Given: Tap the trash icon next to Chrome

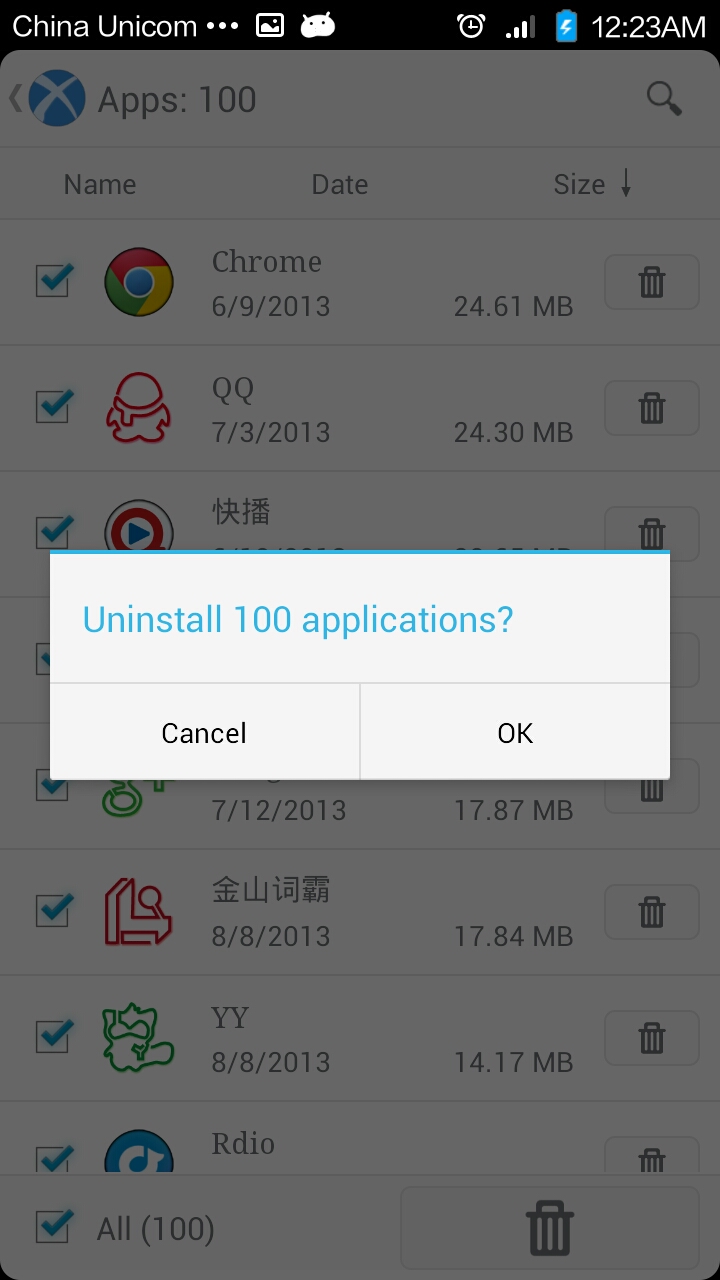Looking at the screenshot, I should [651, 281].
